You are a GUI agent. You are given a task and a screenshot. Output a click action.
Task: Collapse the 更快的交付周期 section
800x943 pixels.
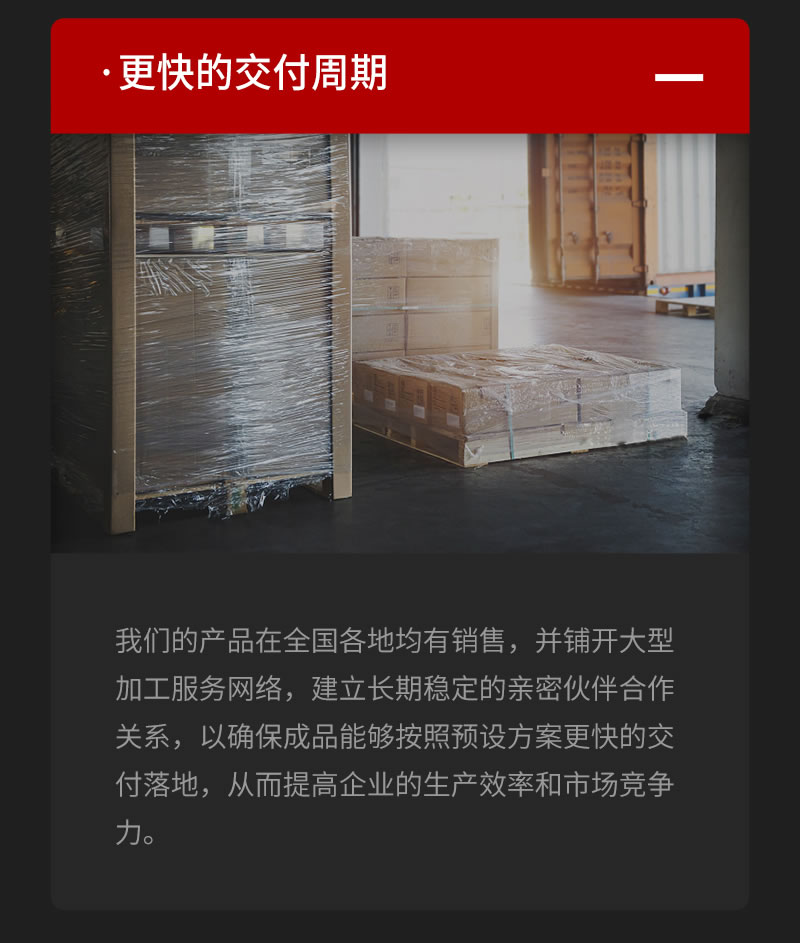(679, 77)
